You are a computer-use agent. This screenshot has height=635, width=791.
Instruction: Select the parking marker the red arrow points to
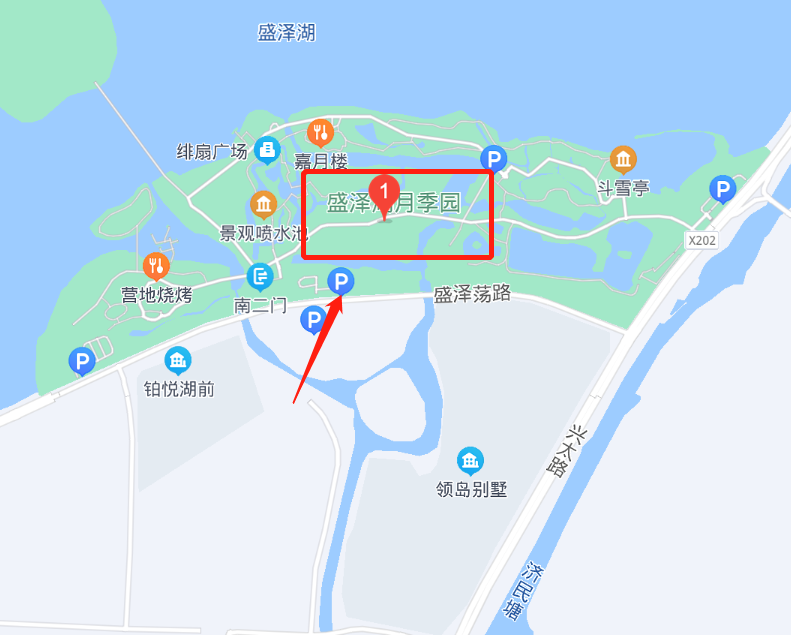(x=341, y=282)
